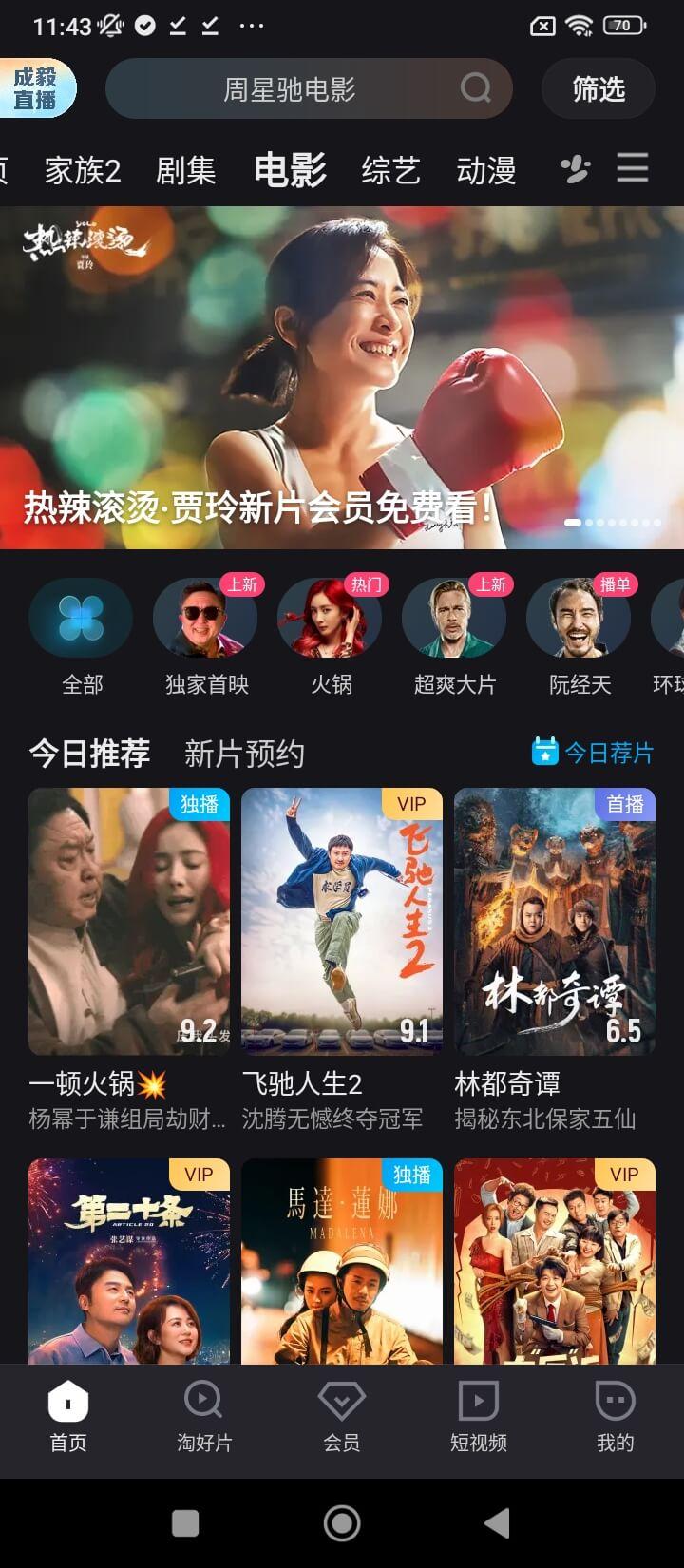The height and width of the screenshot is (1568, 684).
Task: Open the channel list hamburger menu
Action: pyautogui.click(x=633, y=168)
